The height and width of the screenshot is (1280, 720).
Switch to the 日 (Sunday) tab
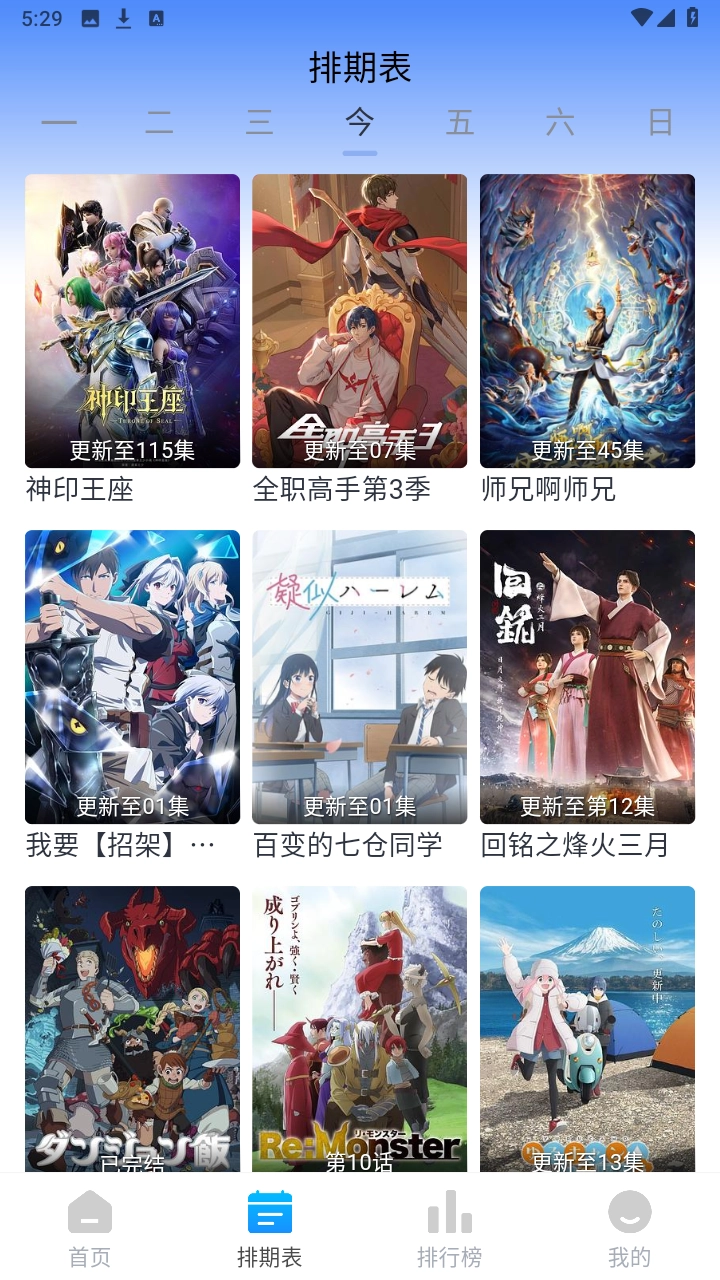click(660, 123)
